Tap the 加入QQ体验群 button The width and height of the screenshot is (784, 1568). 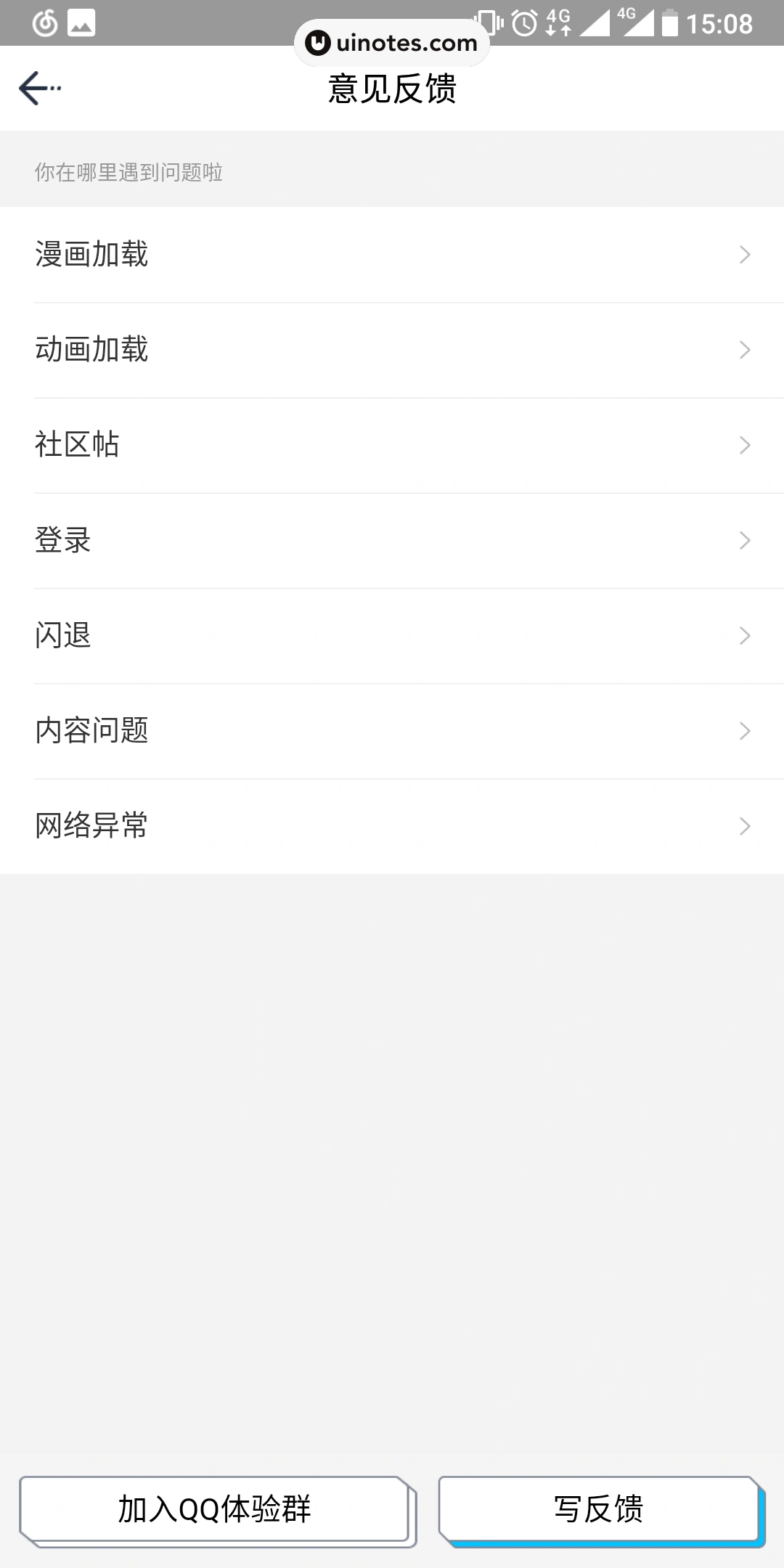[215, 1509]
